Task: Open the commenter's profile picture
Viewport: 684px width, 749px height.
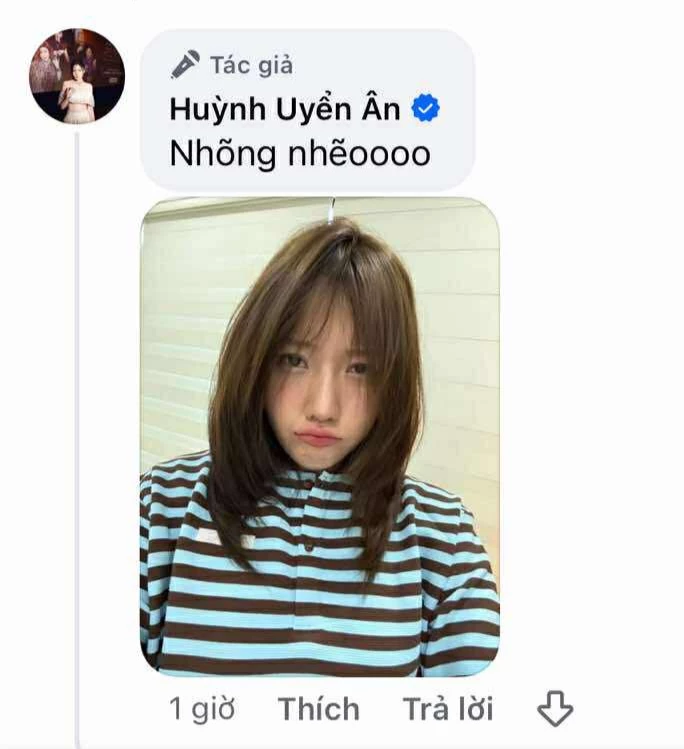Action: 77,76
